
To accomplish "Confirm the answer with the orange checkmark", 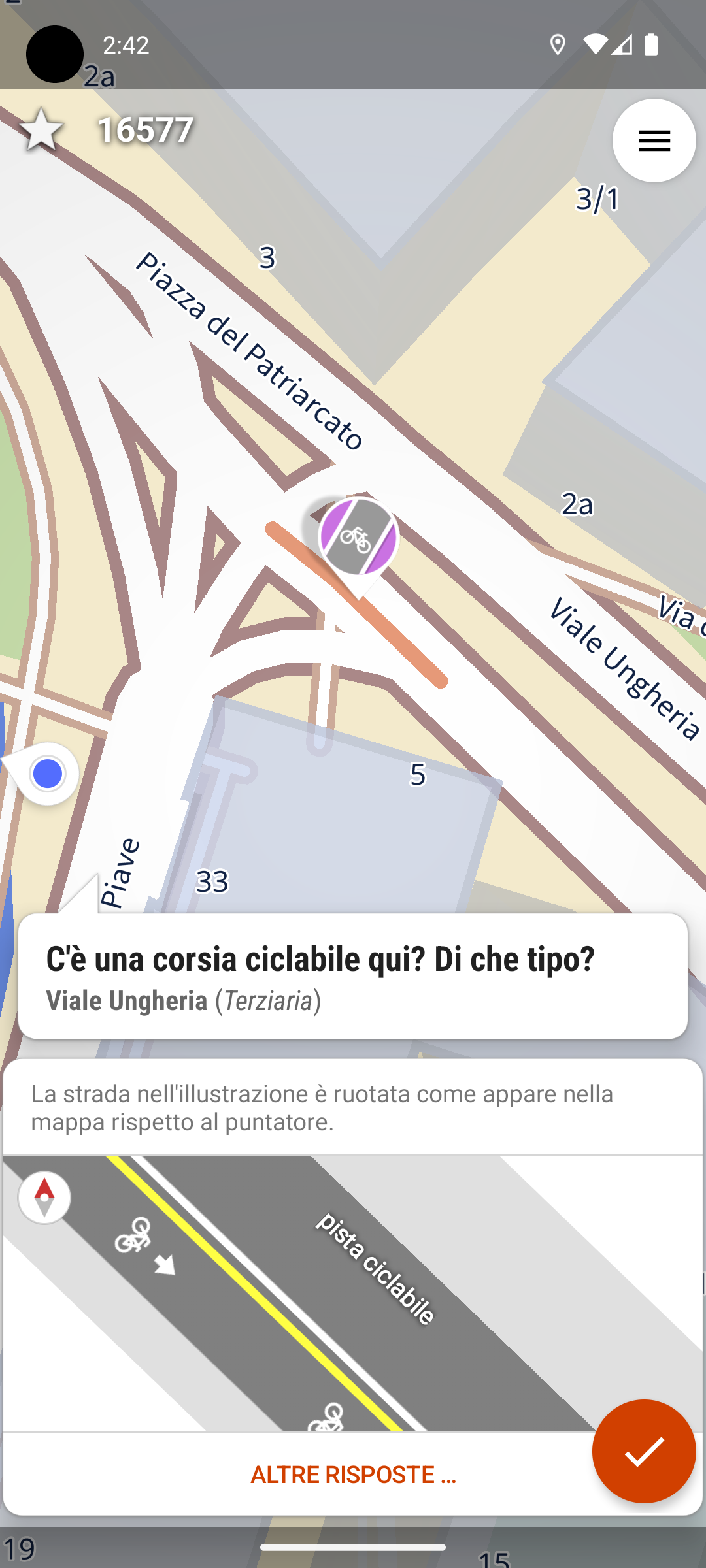I will [644, 1451].
